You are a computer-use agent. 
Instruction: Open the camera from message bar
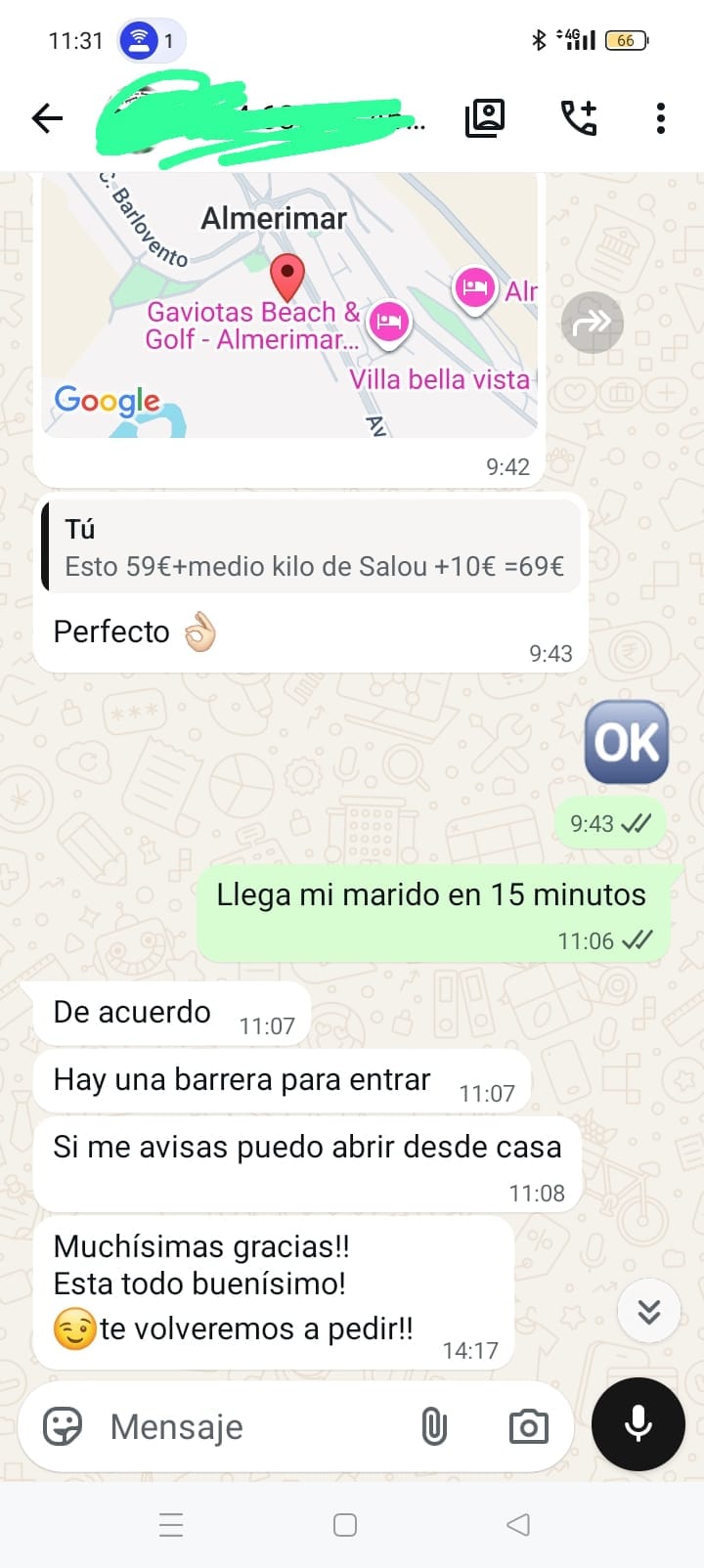pos(528,1427)
